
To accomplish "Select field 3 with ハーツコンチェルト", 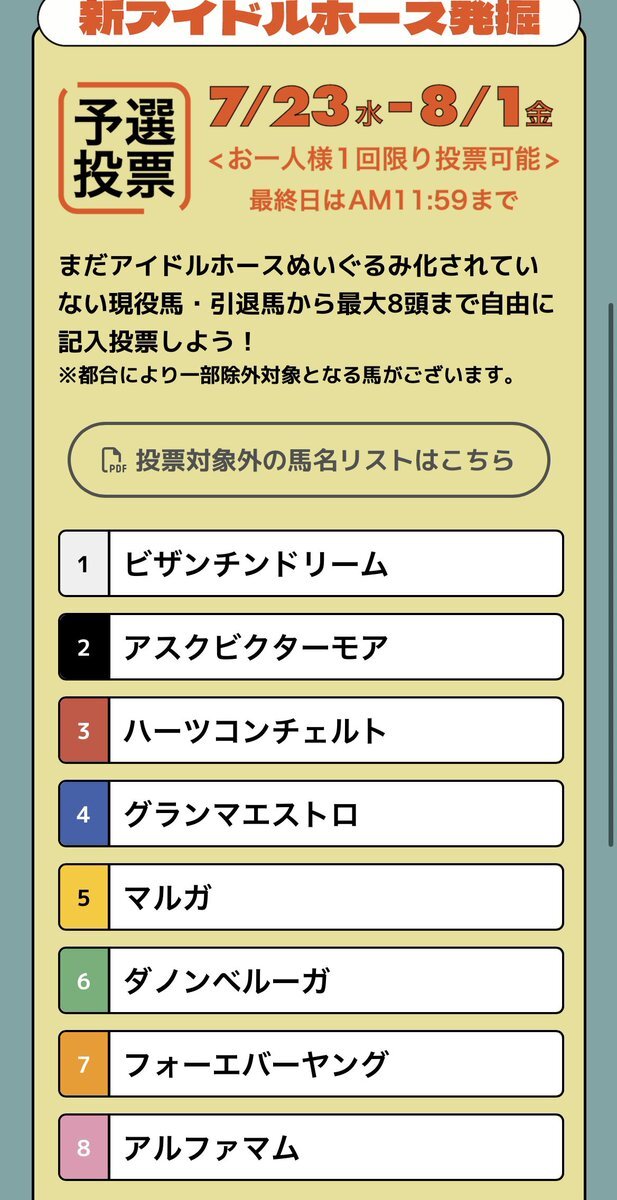I will (336, 730).
